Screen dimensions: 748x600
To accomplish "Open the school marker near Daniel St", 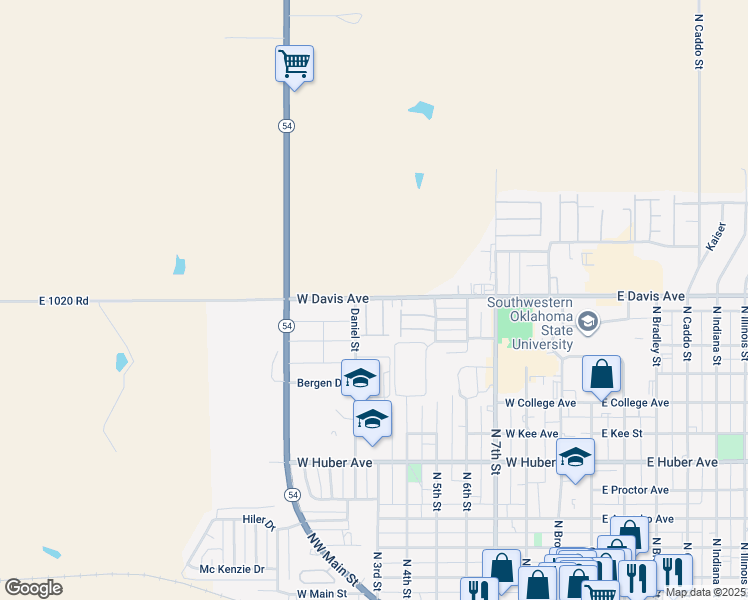I will point(361,378).
